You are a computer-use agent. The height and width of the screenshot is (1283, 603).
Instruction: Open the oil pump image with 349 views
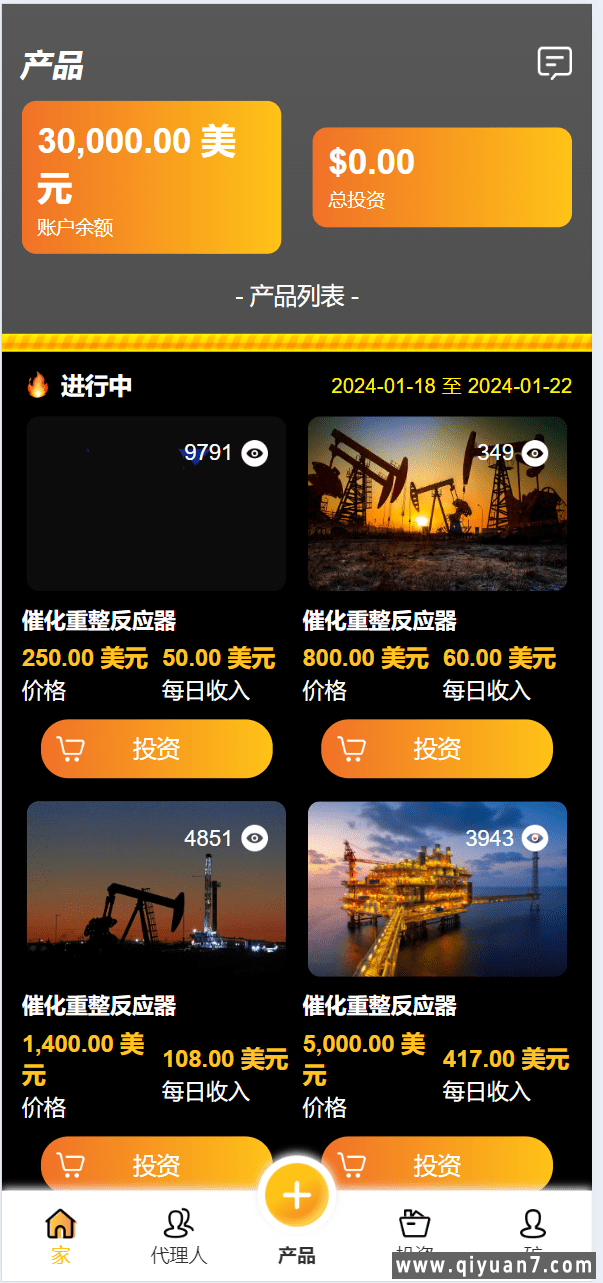point(437,504)
